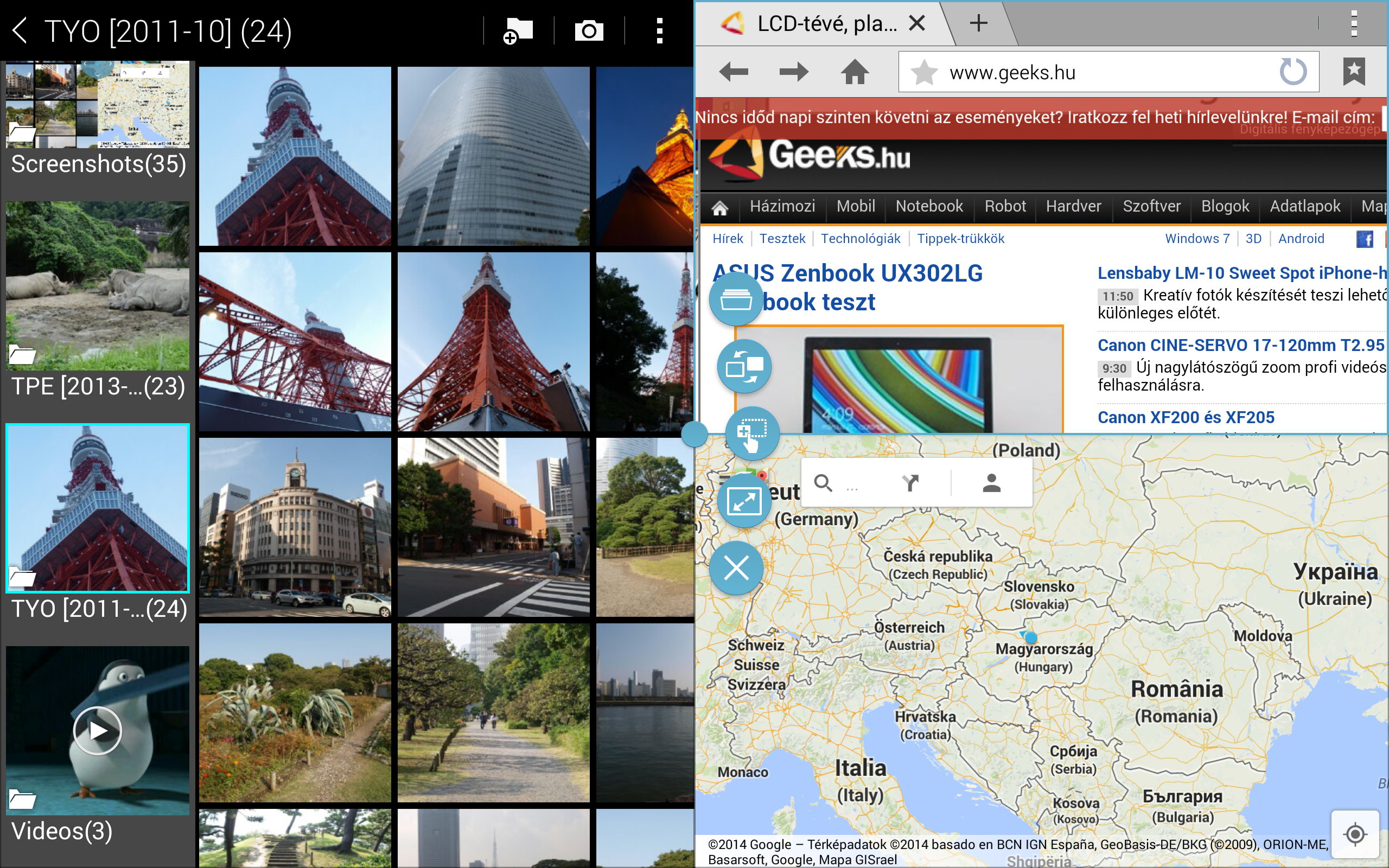1389x868 pixels.
Task: Go back from the TYO gallery album
Action: 20,30
